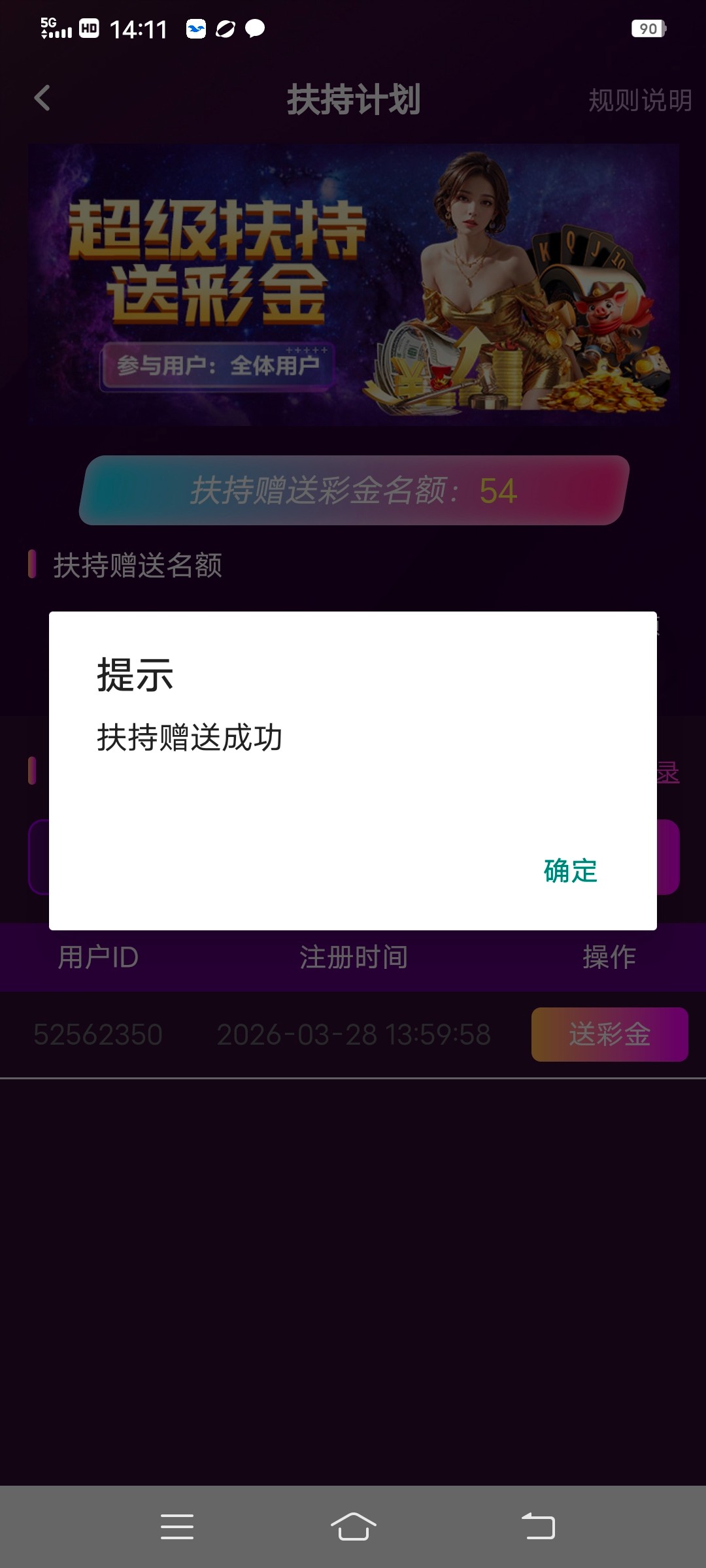Go back with the top-left arrow
The height and width of the screenshot is (1568, 706).
(42, 99)
